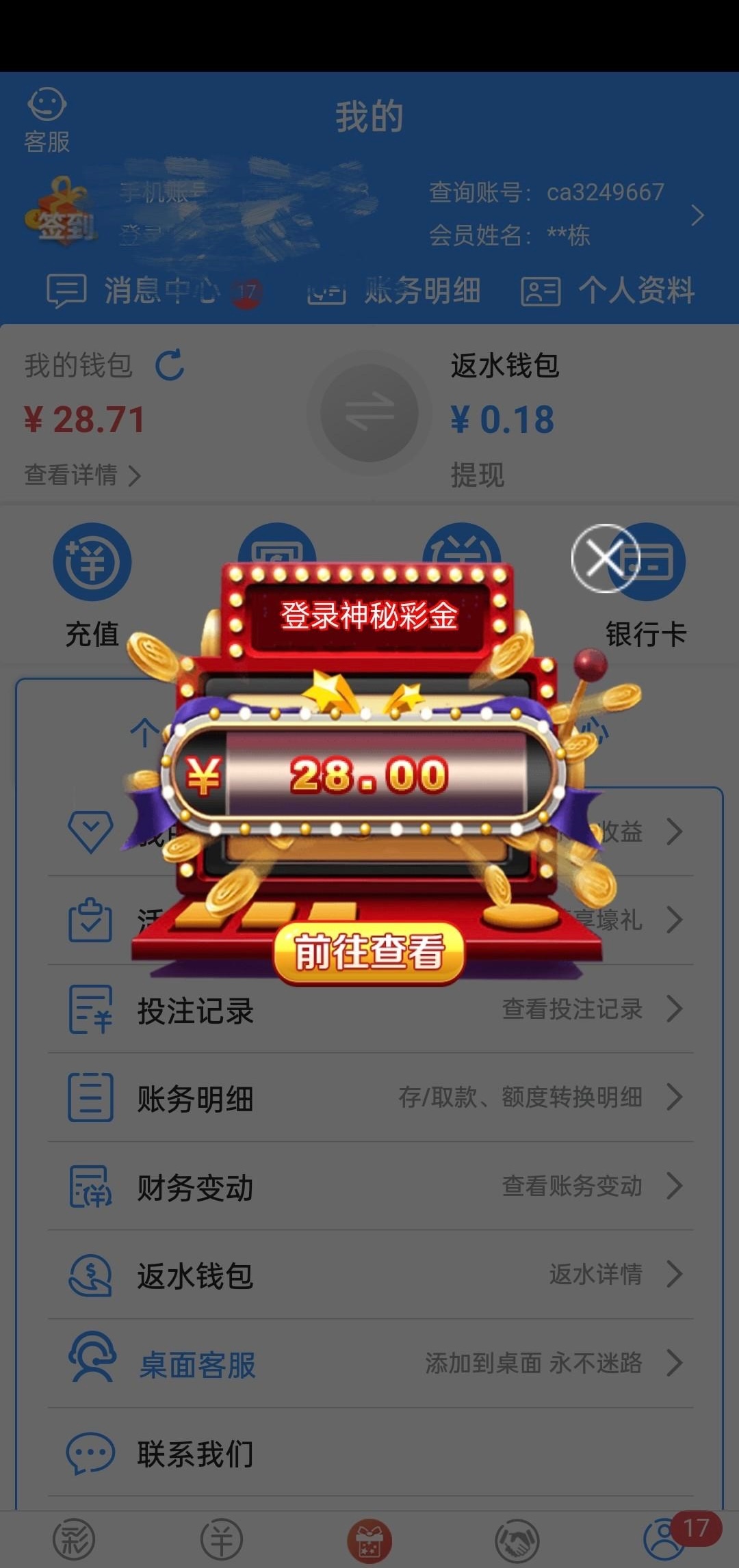Tap 提现 under rebate wallet
Viewport: 739px width, 1568px height.
478,475
